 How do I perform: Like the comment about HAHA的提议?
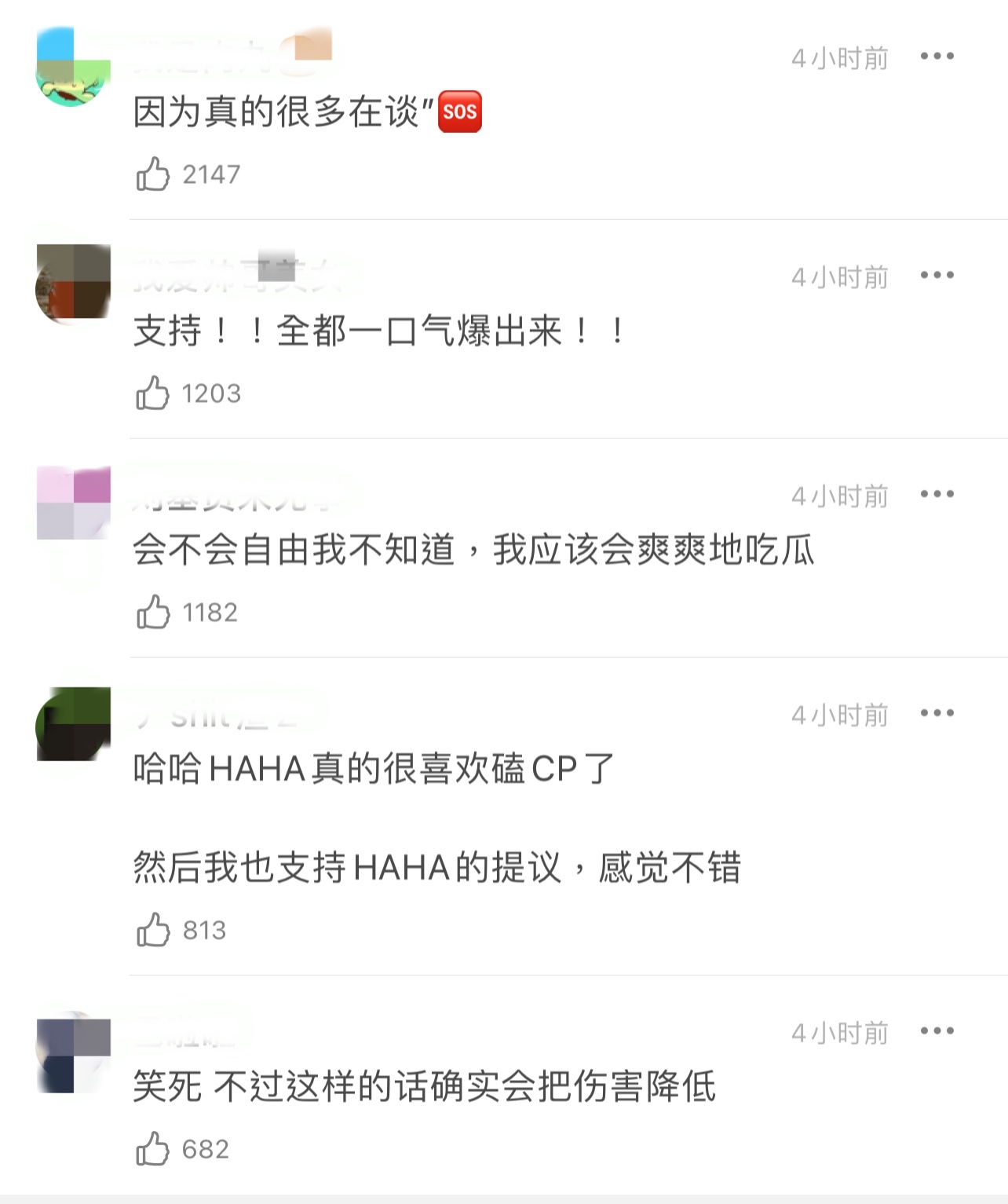153,930
